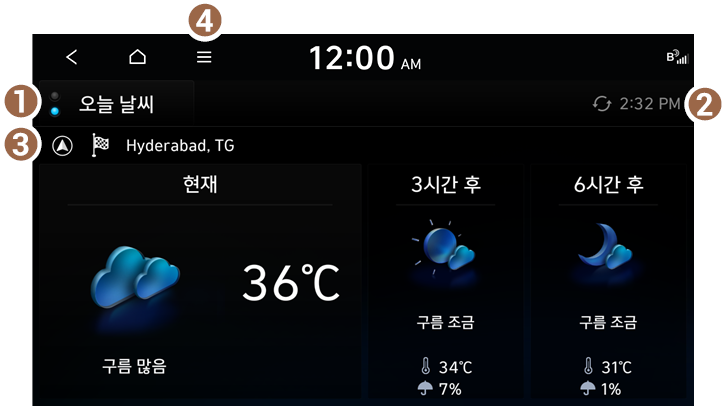
Task: Open the hamburger menu
Action: (204, 58)
